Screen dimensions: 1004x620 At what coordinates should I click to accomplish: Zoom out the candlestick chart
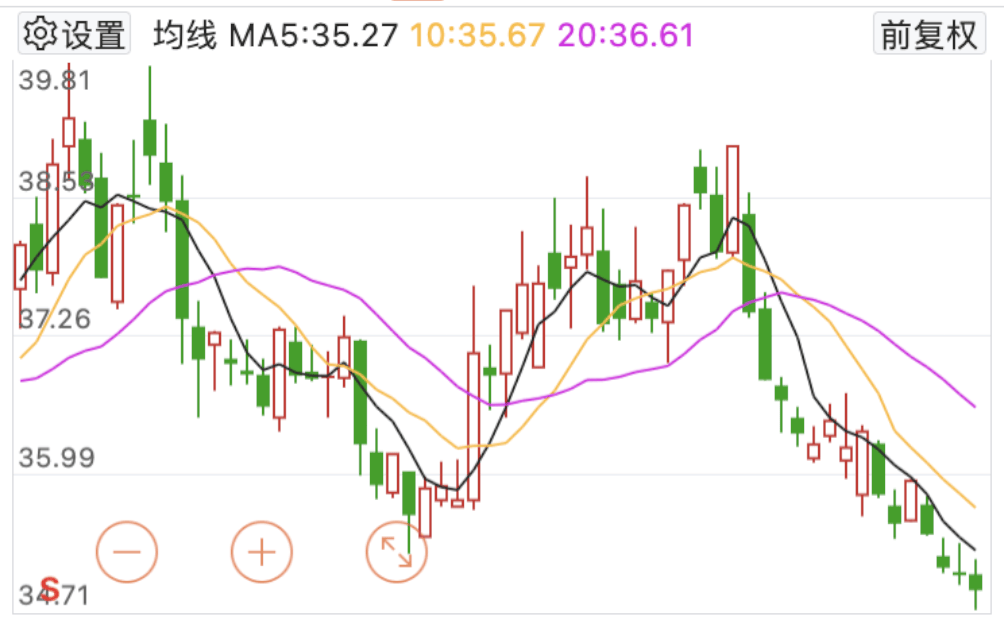pos(127,551)
